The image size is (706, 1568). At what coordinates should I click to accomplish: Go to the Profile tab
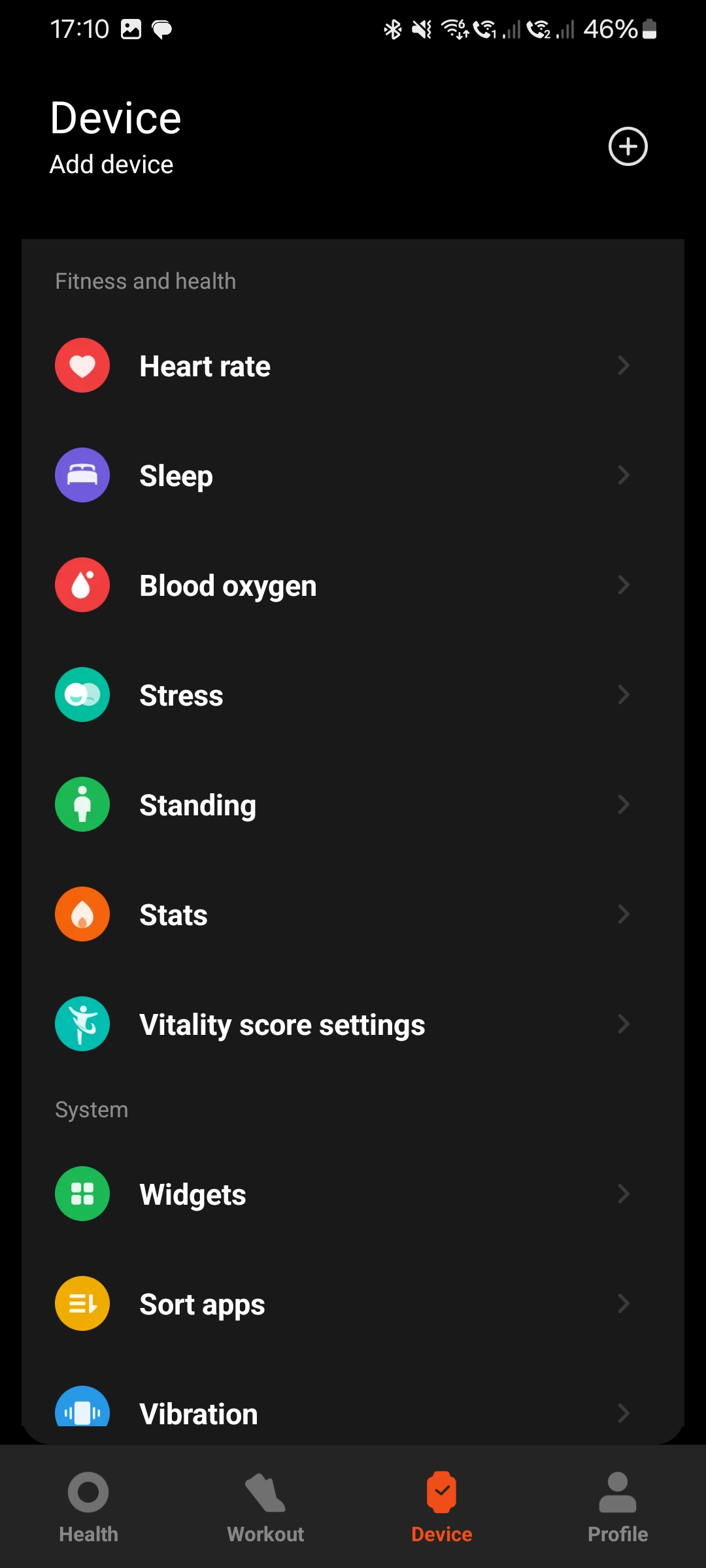(x=618, y=1507)
